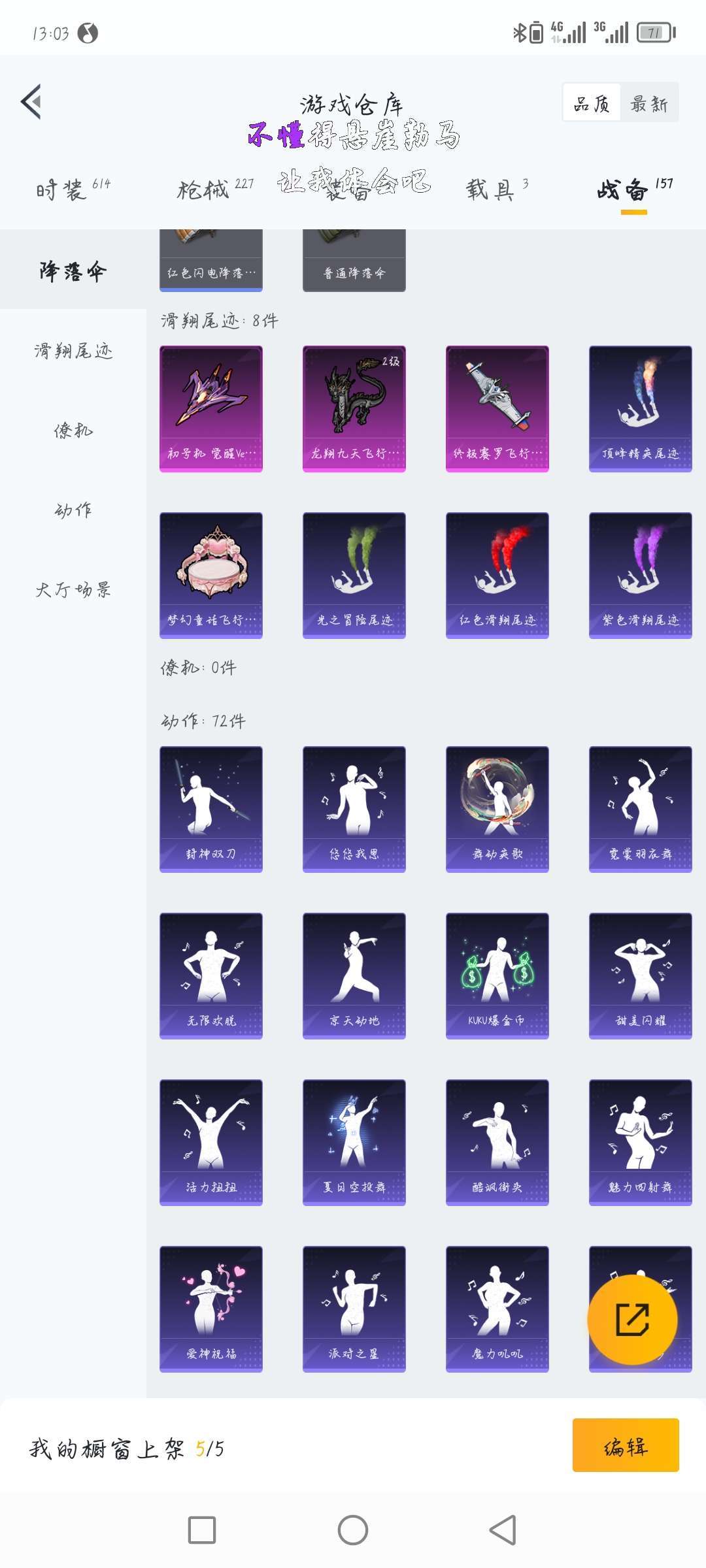Image resolution: width=706 pixels, height=1568 pixels.
Task: Open the 爱神祝福 action item
Action: 211,1309
